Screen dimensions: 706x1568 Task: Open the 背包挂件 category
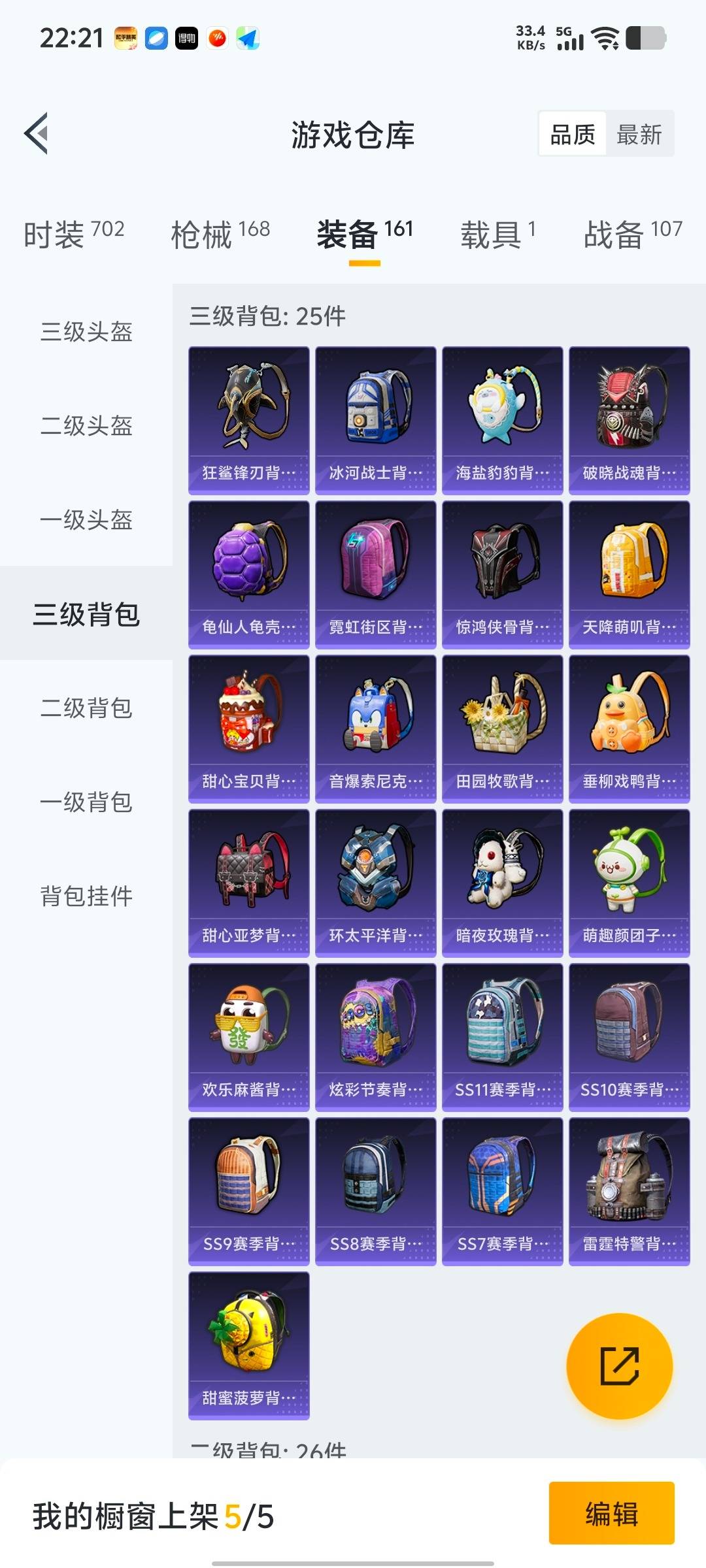[x=86, y=896]
